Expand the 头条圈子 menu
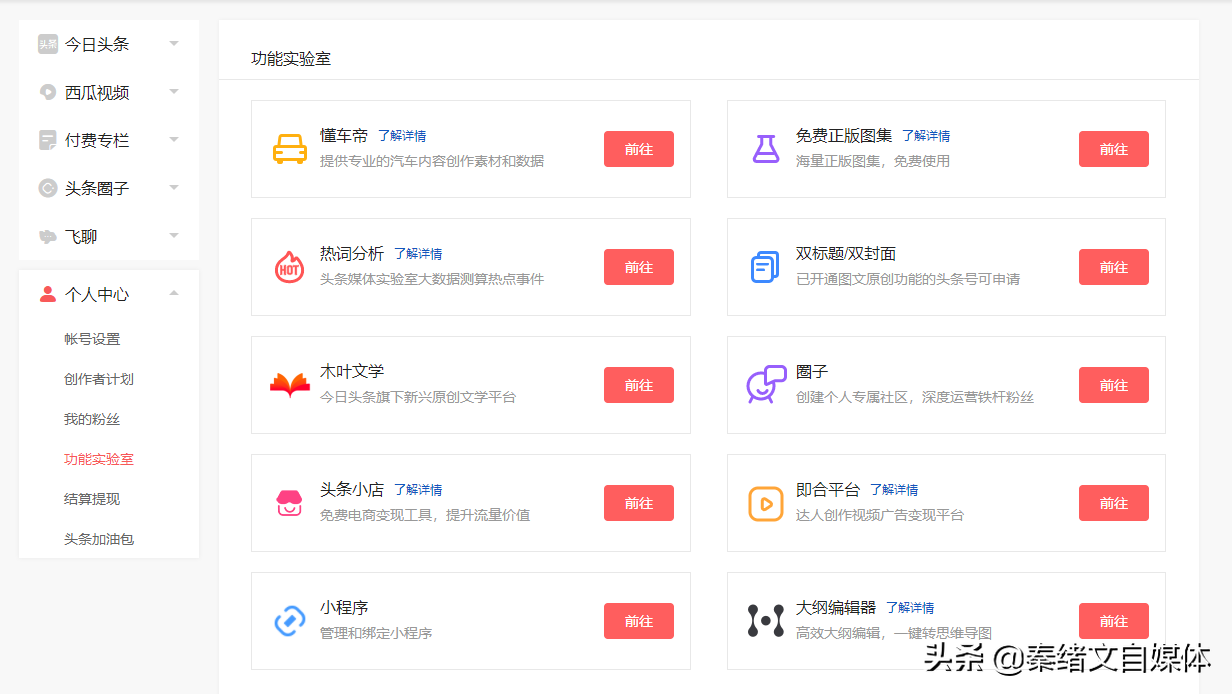 (x=108, y=188)
